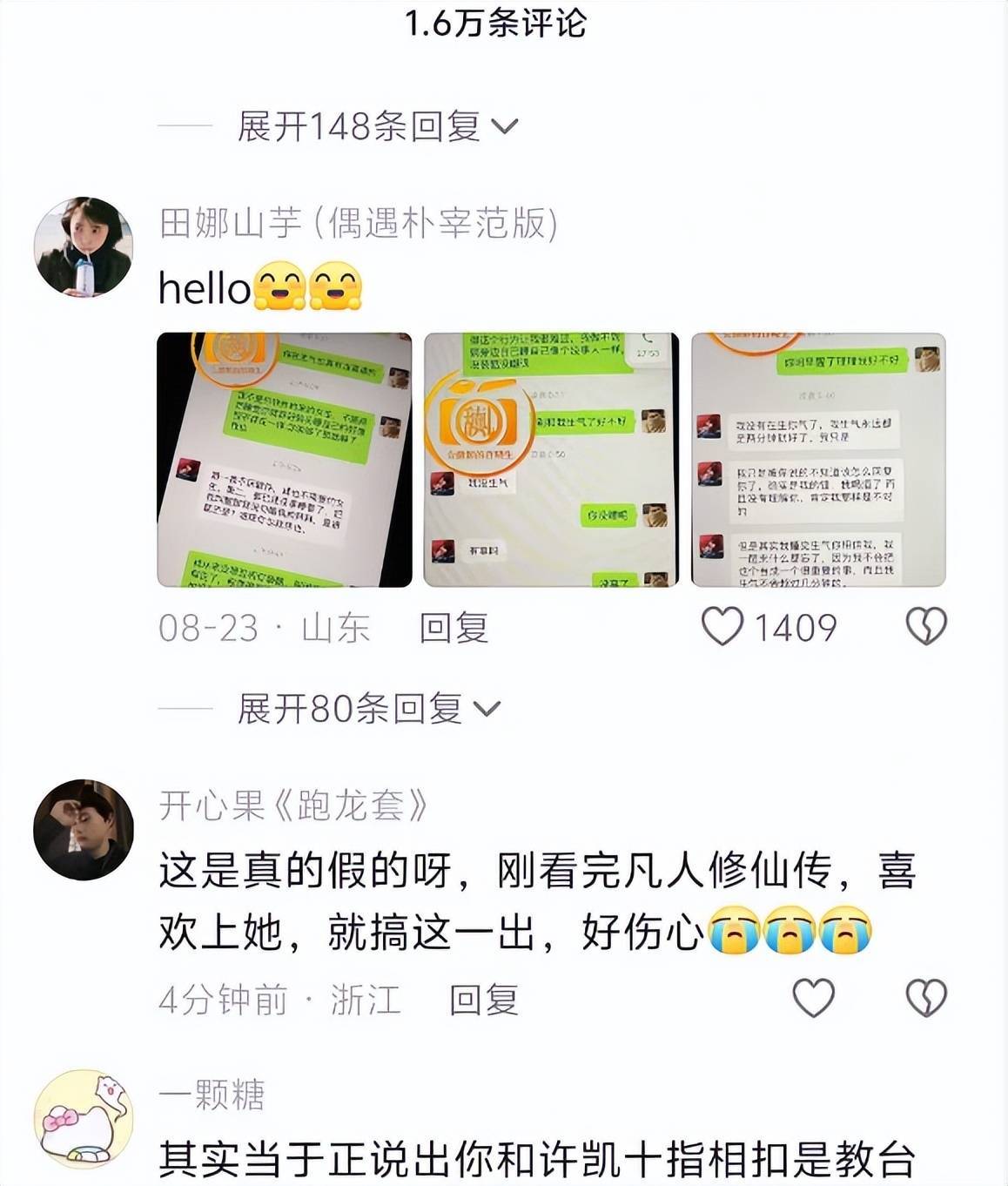Viewport: 1008px width, 1186px height.
Task: Like 开心果《跑龙套》's comment
Action: click(x=813, y=998)
